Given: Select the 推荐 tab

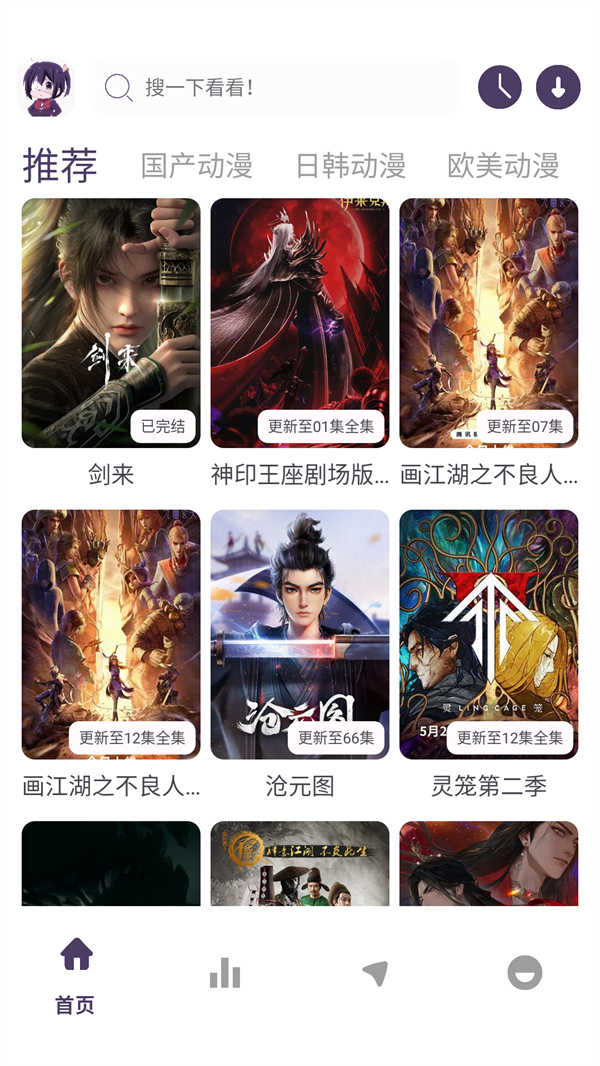Looking at the screenshot, I should coord(60,165).
